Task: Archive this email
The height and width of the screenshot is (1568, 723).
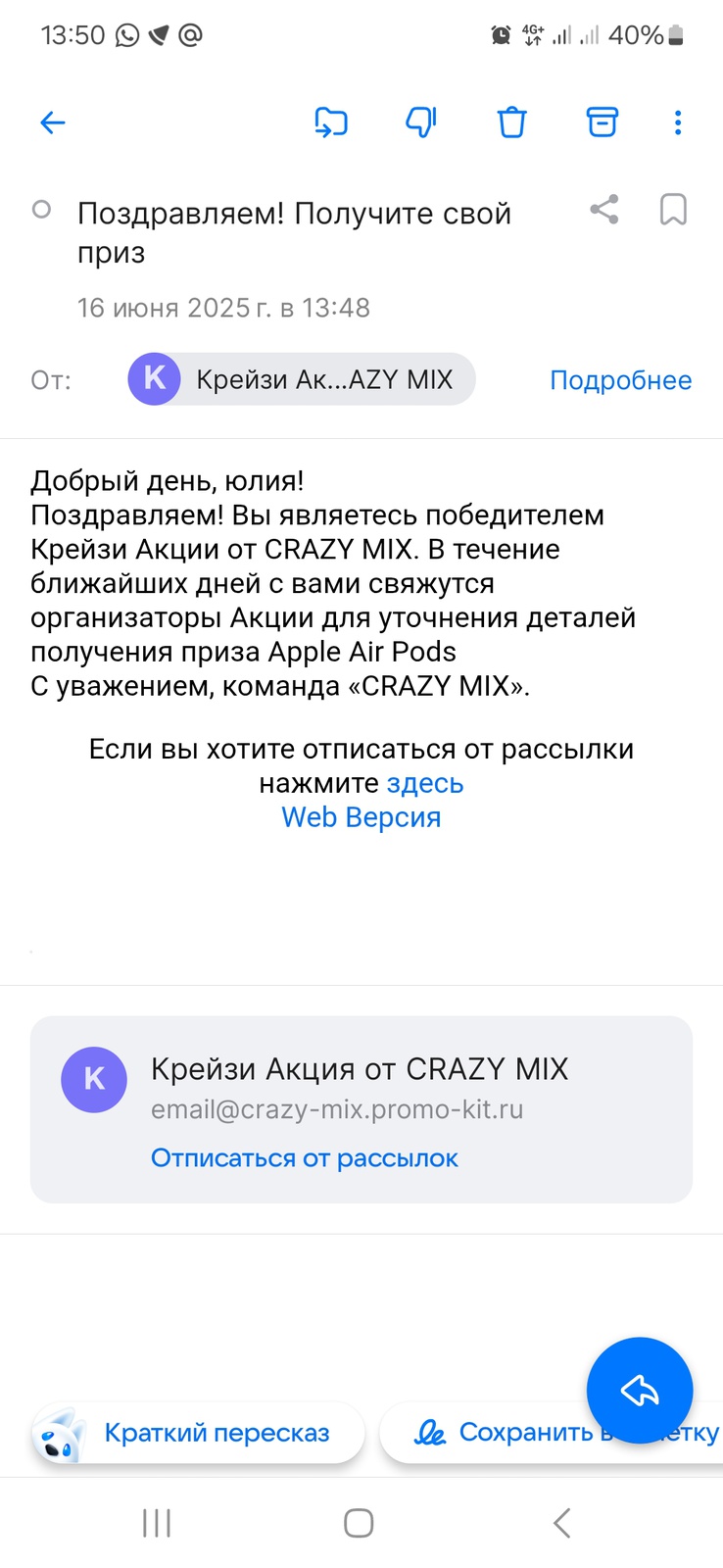Action: coord(602,122)
